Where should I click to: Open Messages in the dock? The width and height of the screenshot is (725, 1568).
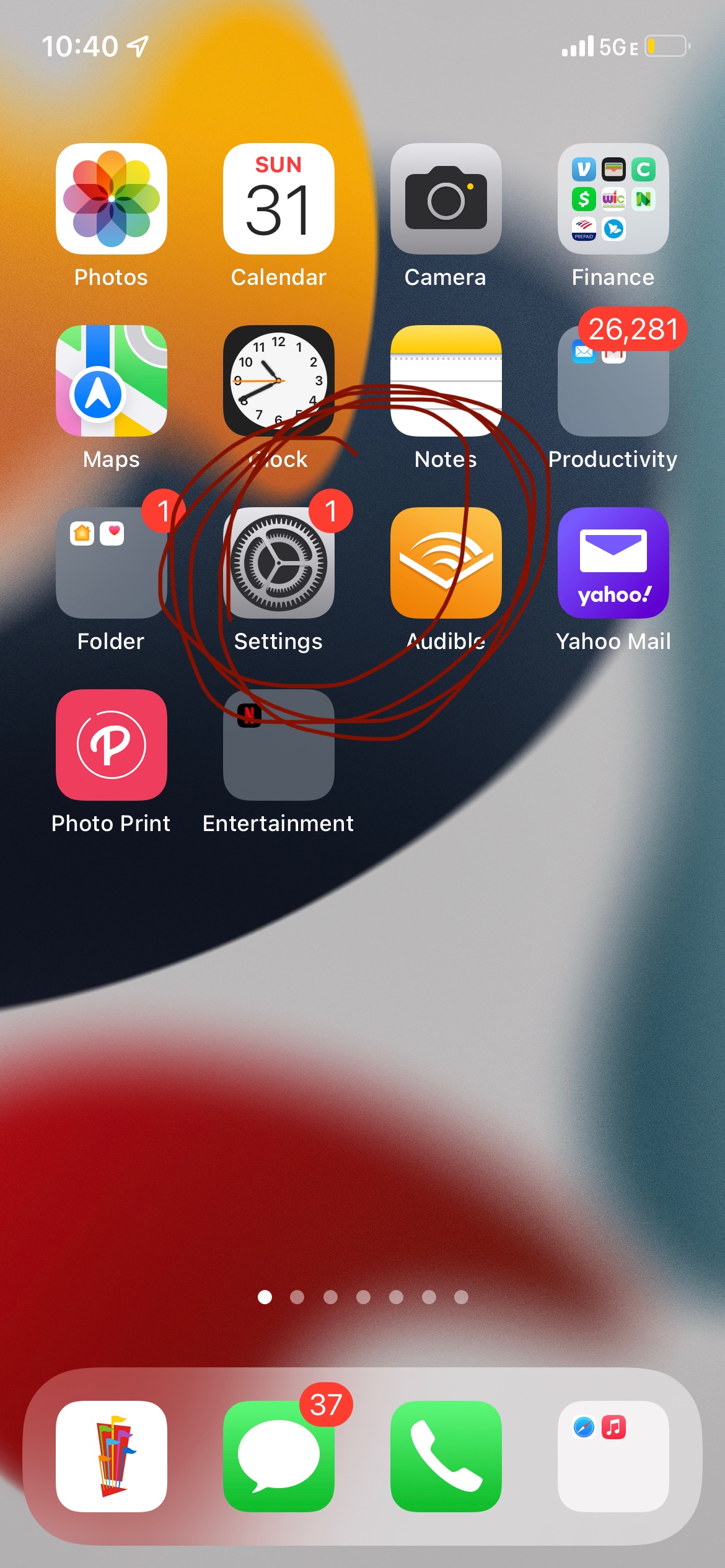click(279, 1457)
